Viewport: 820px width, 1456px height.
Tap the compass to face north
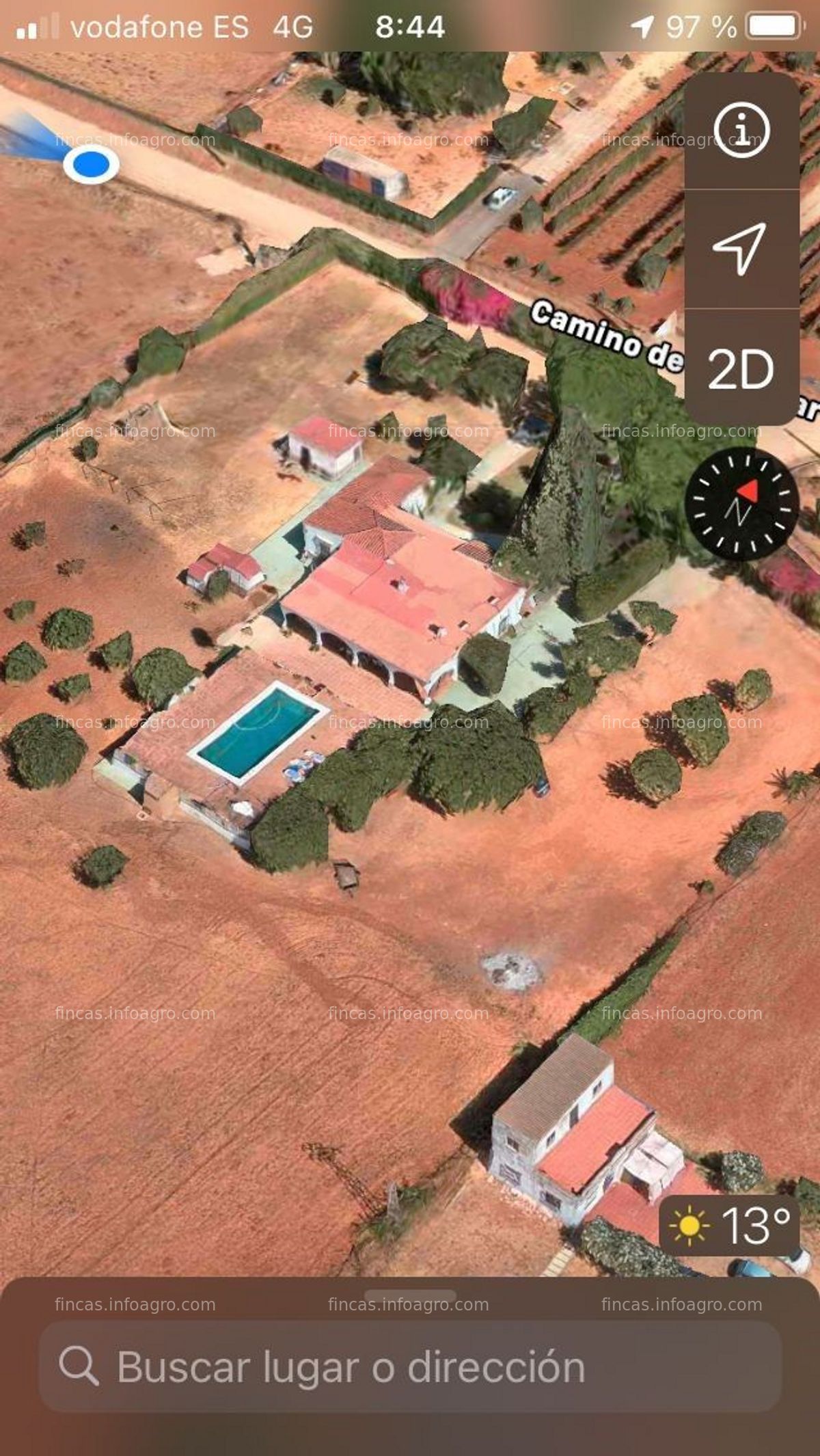pos(741,504)
